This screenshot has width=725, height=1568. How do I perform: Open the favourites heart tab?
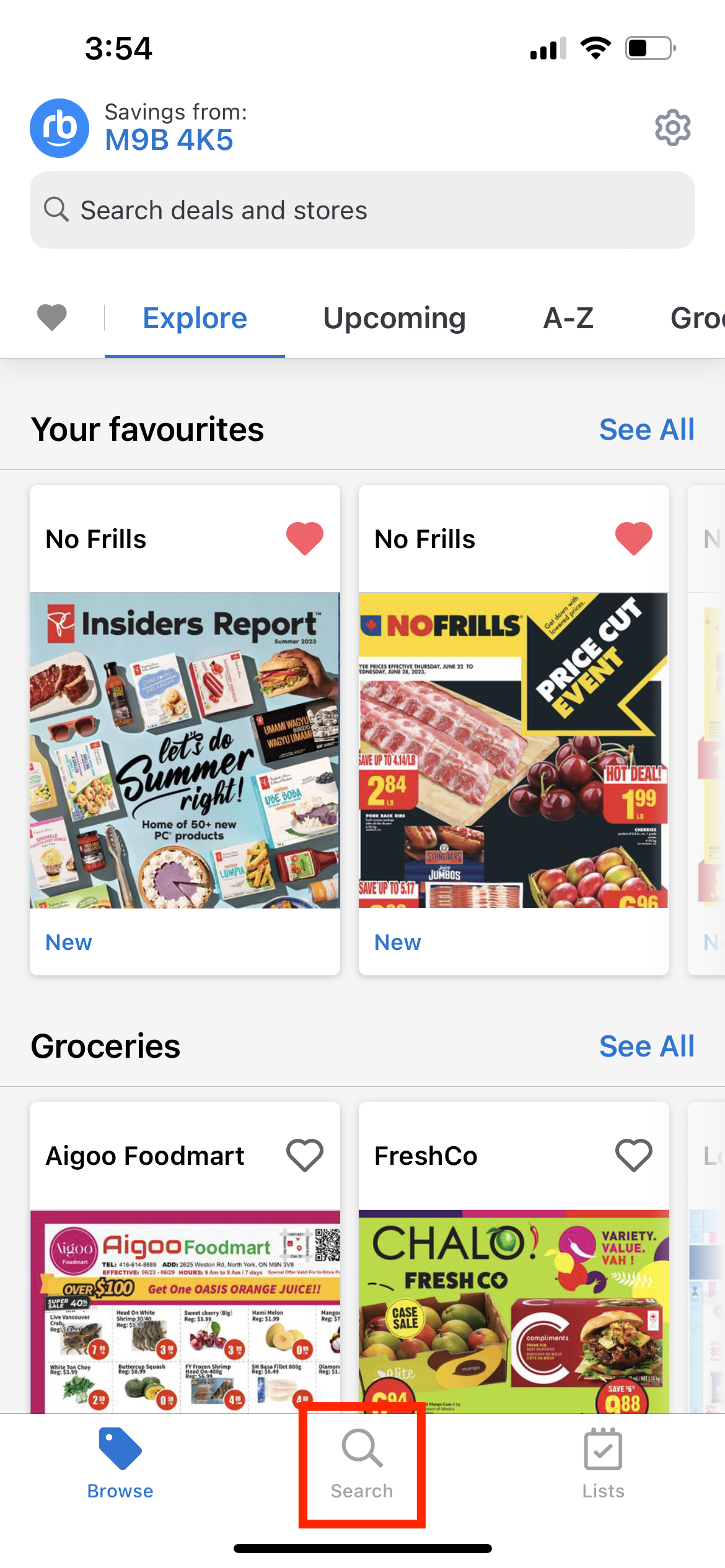click(x=52, y=318)
